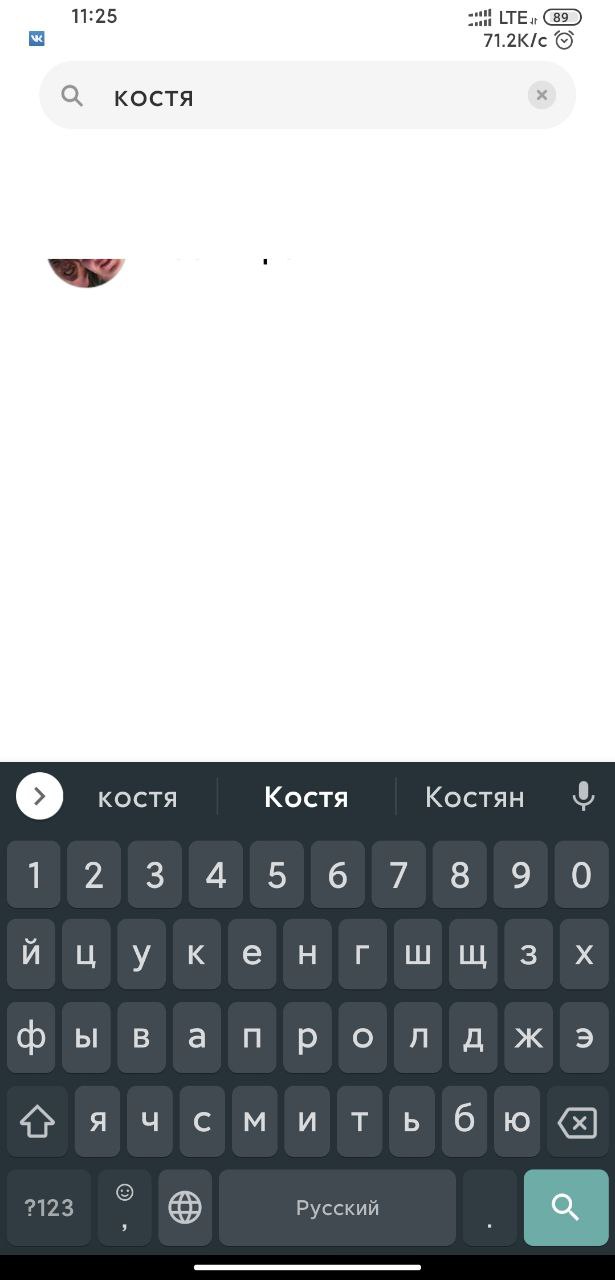This screenshot has height=1280, width=615.
Task: Submit the search with the keyboard search key
Action: (x=565, y=1208)
